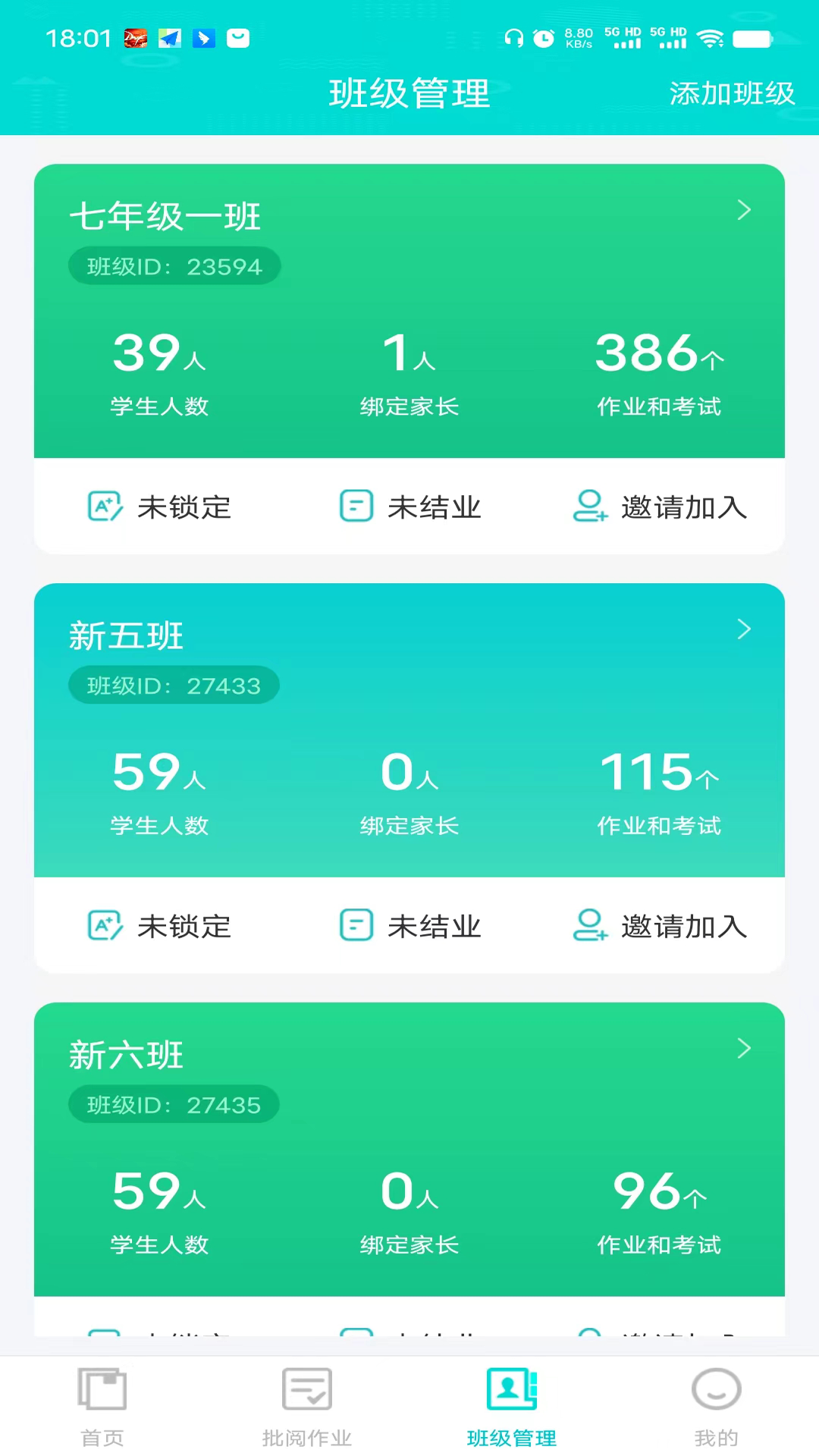Image resolution: width=819 pixels, height=1456 pixels.
Task: Click the 未结业 icon for 七年级一班
Action: pos(356,506)
